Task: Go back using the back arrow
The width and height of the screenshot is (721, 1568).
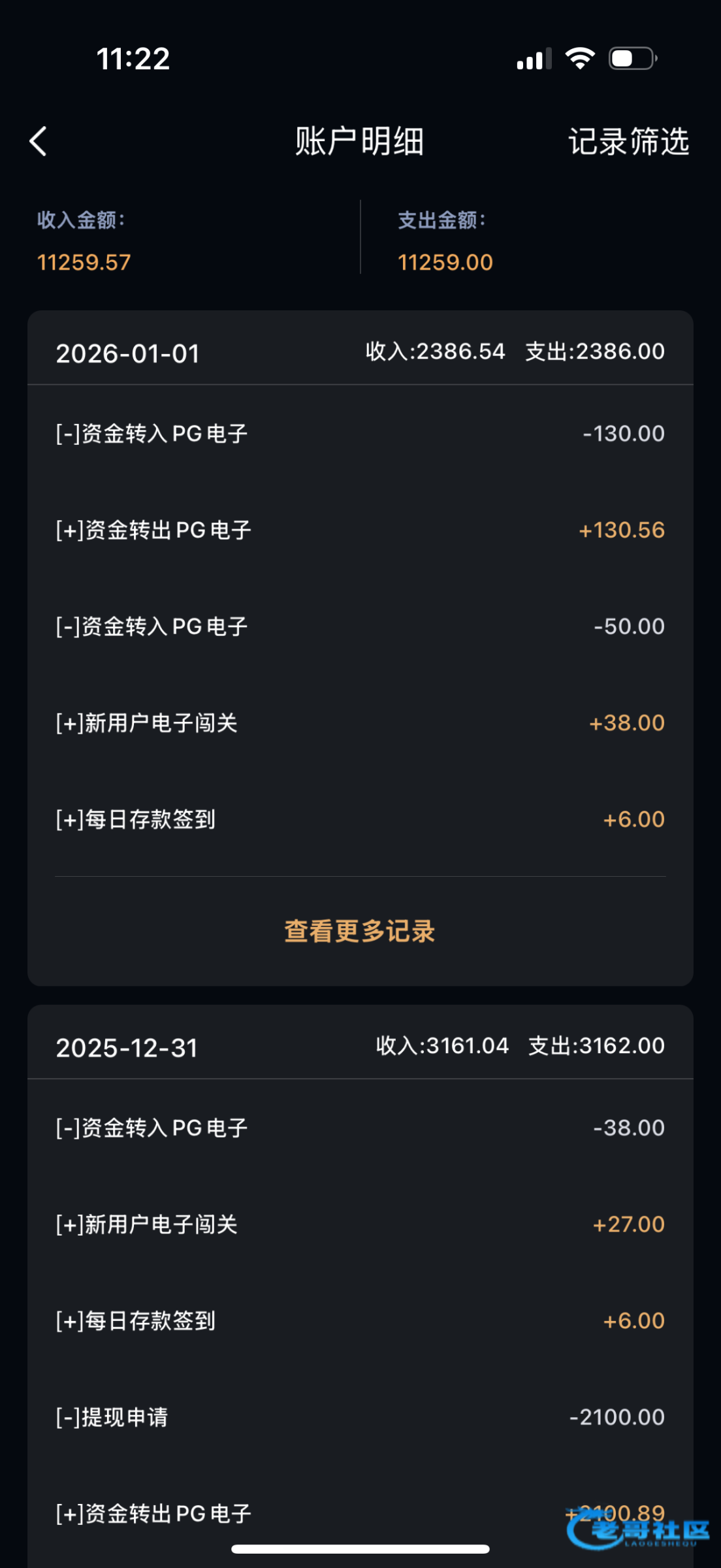Action: point(39,141)
